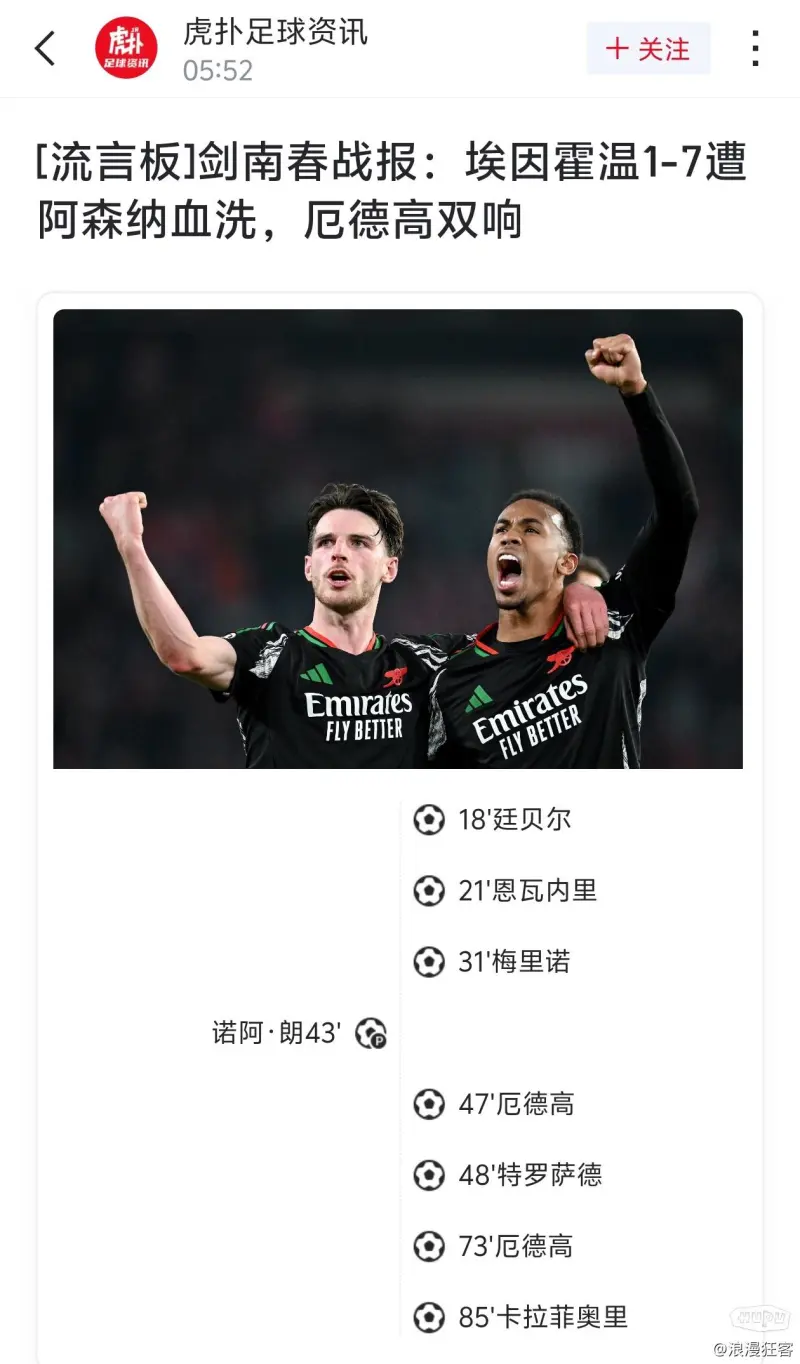Click the football icon next to 18'廷贝尔
This screenshot has width=800, height=1364.
[x=430, y=819]
